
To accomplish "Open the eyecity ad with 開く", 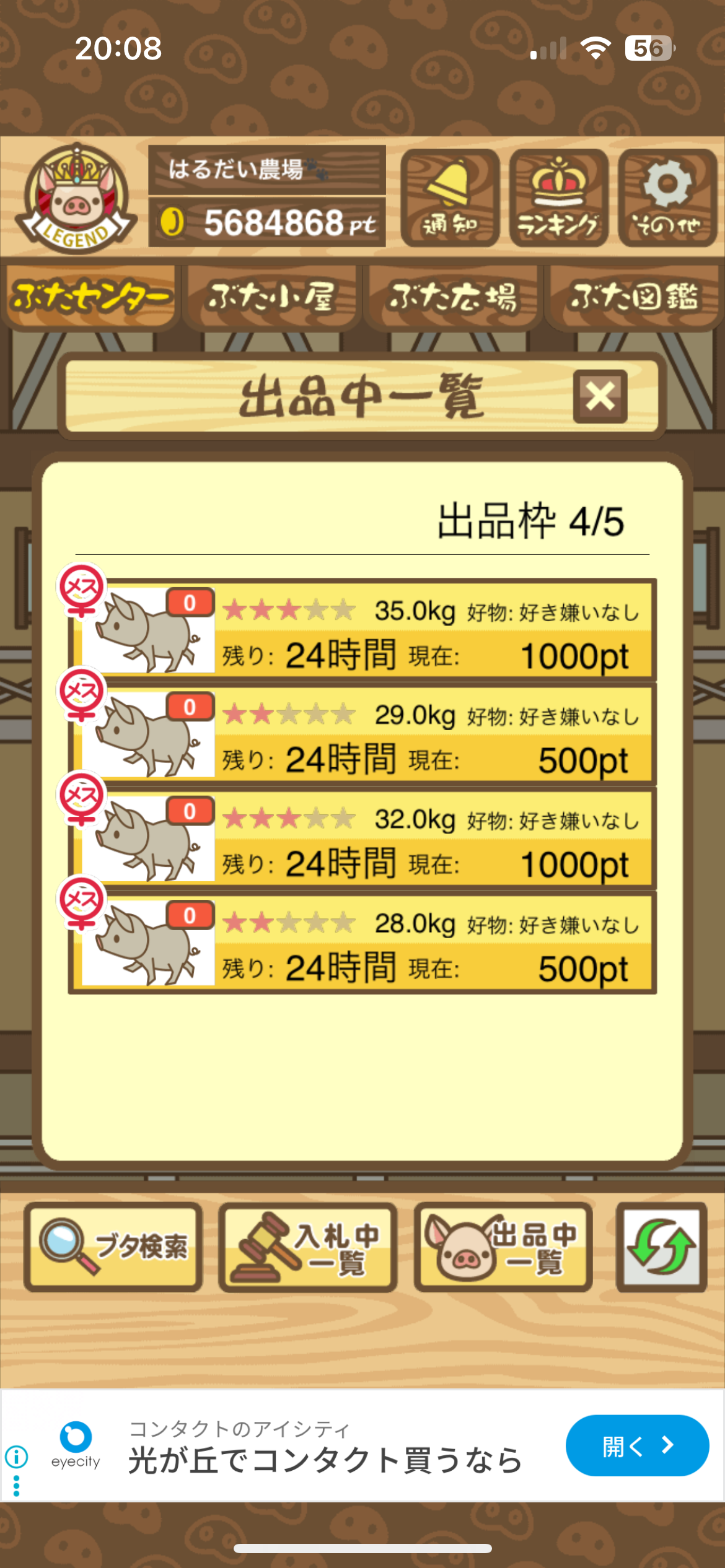I will [636, 1445].
